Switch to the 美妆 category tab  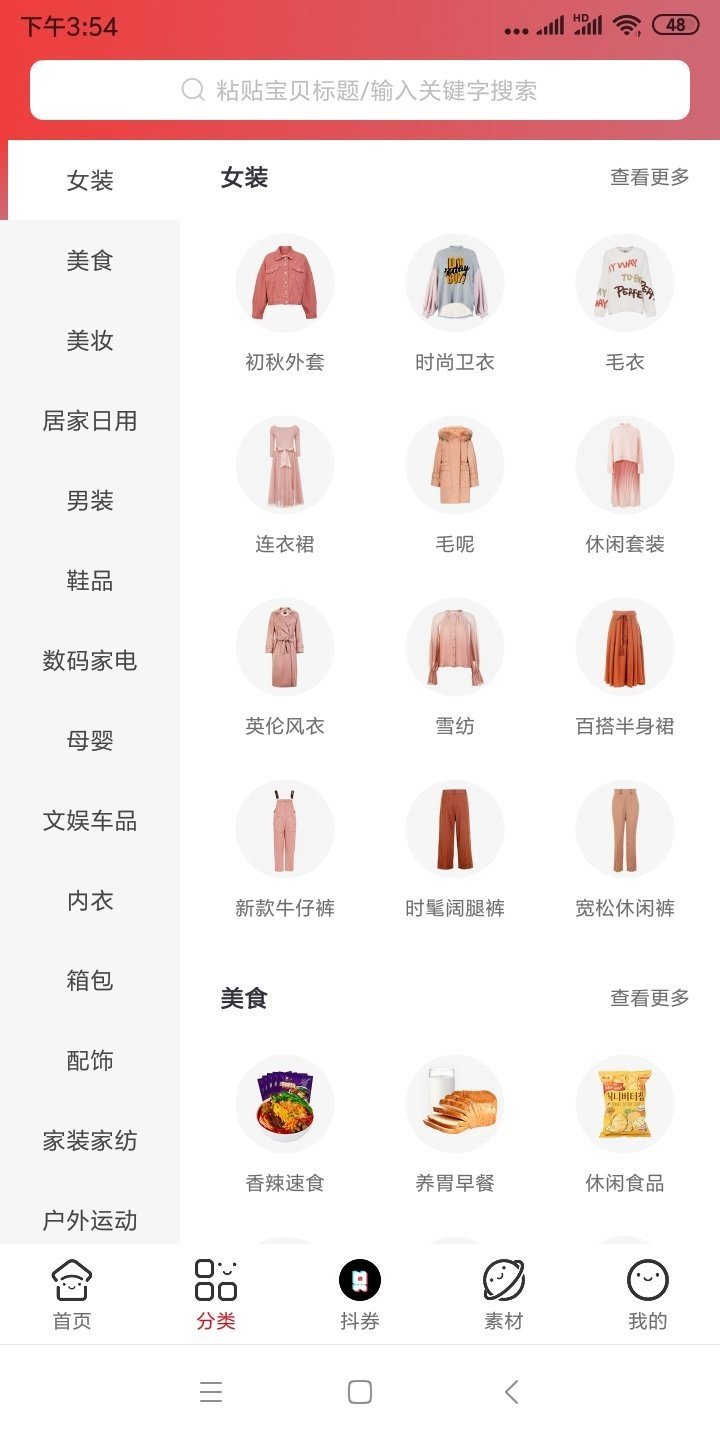tap(90, 341)
